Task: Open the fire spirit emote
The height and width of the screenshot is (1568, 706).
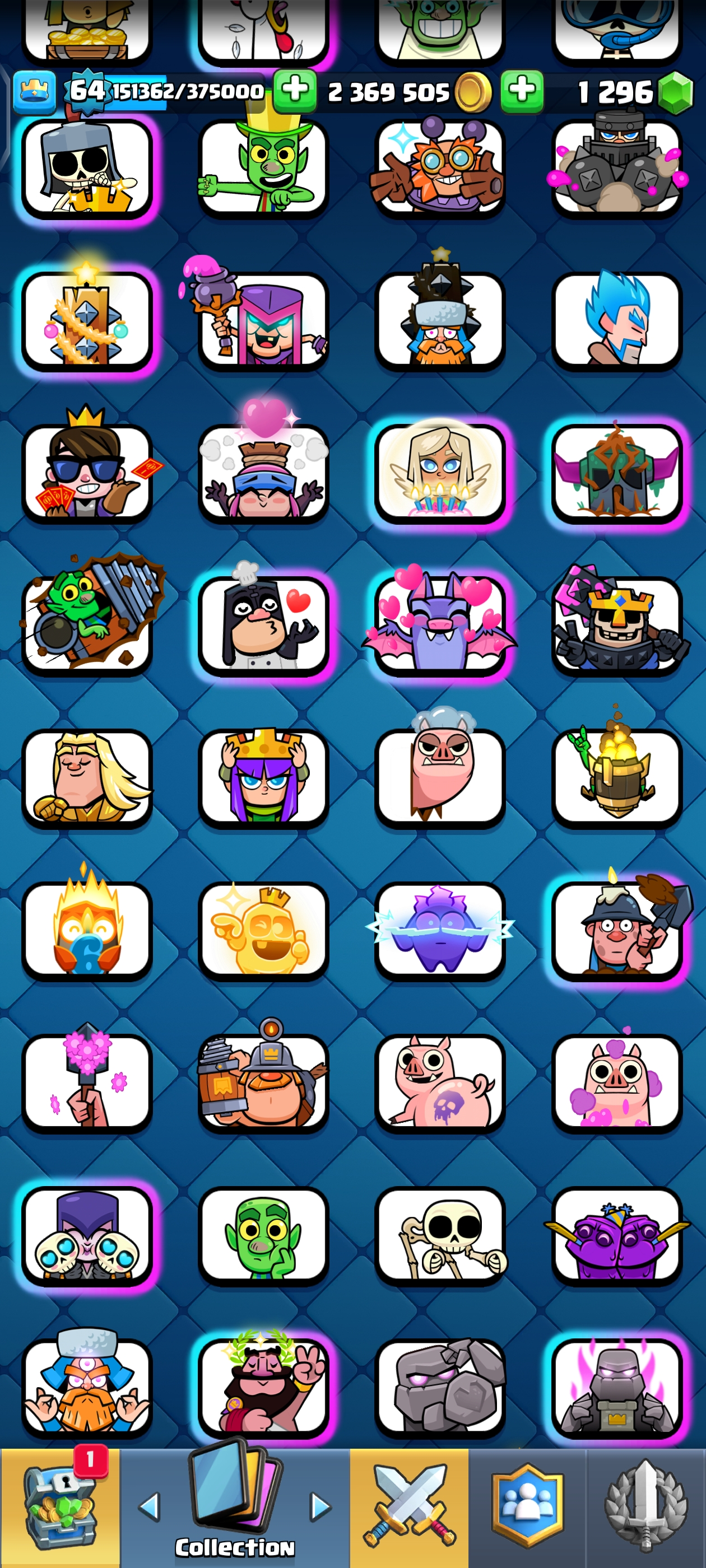Action: coord(87,930)
